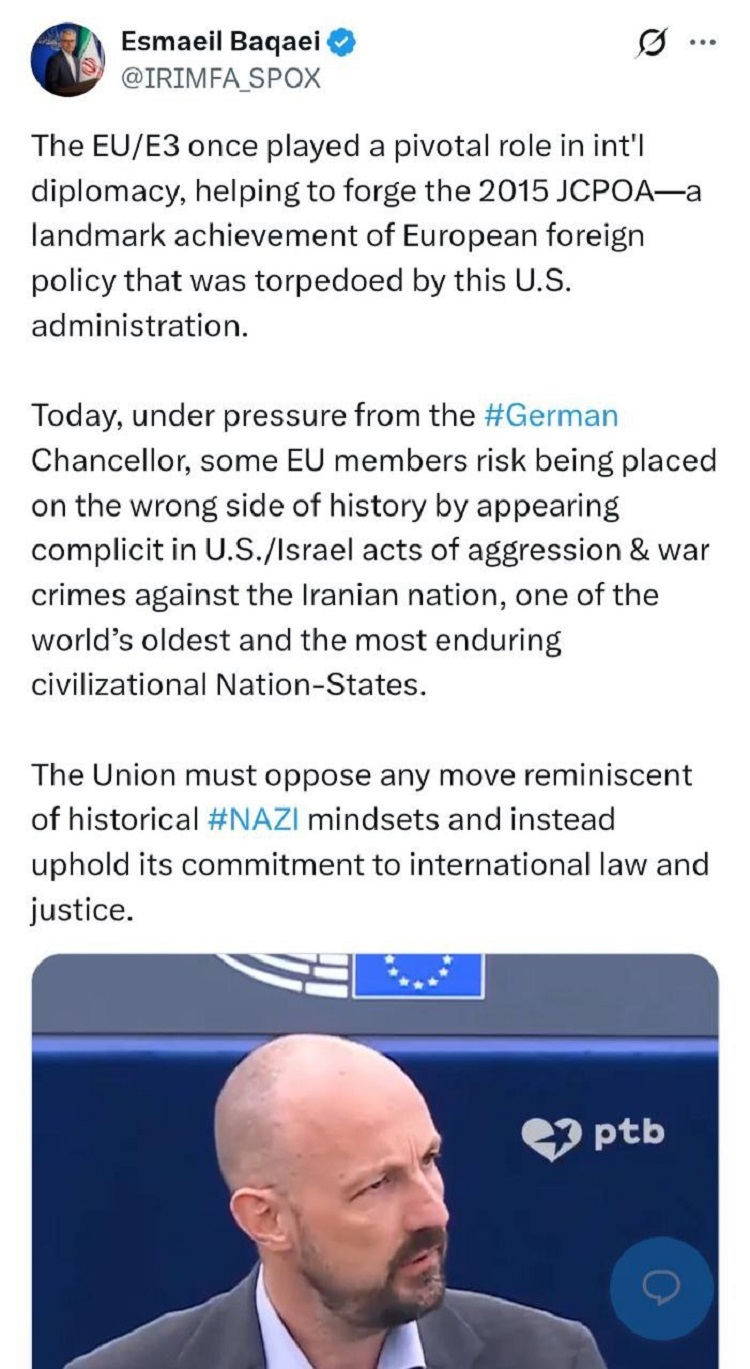Open the #NAZI hashtag
The width and height of the screenshot is (750, 1369).
(x=255, y=820)
